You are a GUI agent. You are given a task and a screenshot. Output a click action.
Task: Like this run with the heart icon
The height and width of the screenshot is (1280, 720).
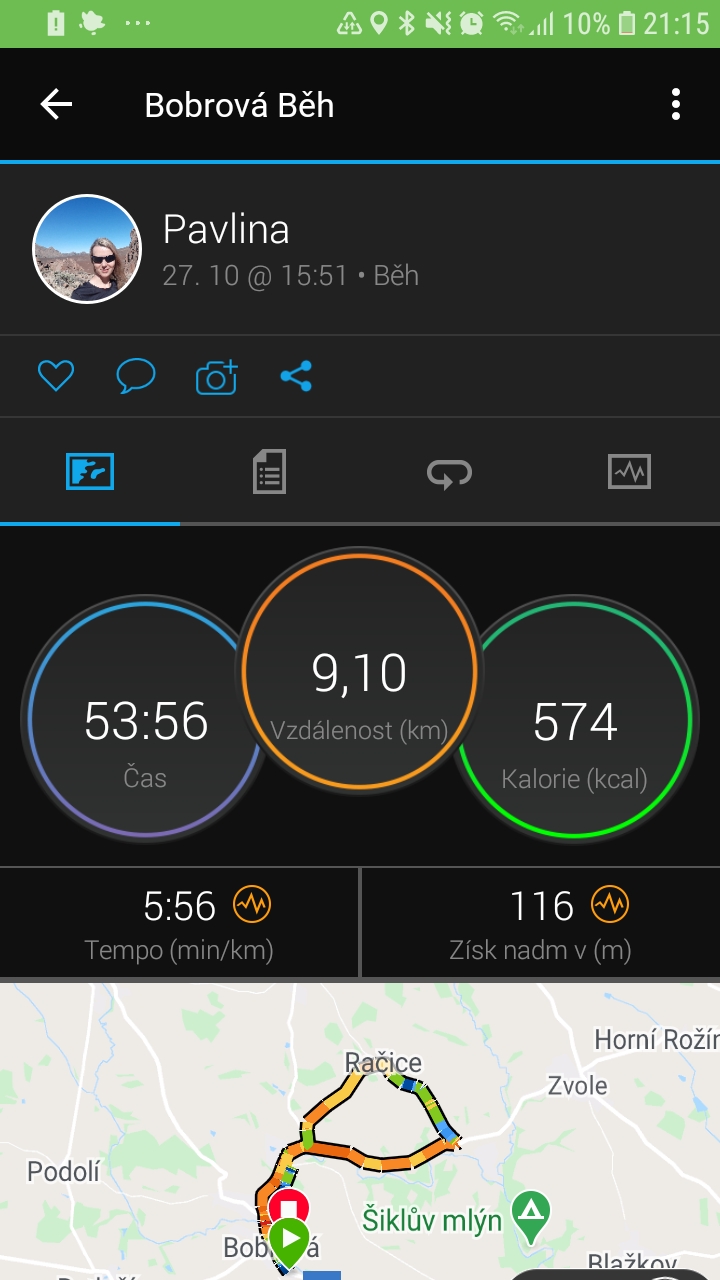pos(56,376)
